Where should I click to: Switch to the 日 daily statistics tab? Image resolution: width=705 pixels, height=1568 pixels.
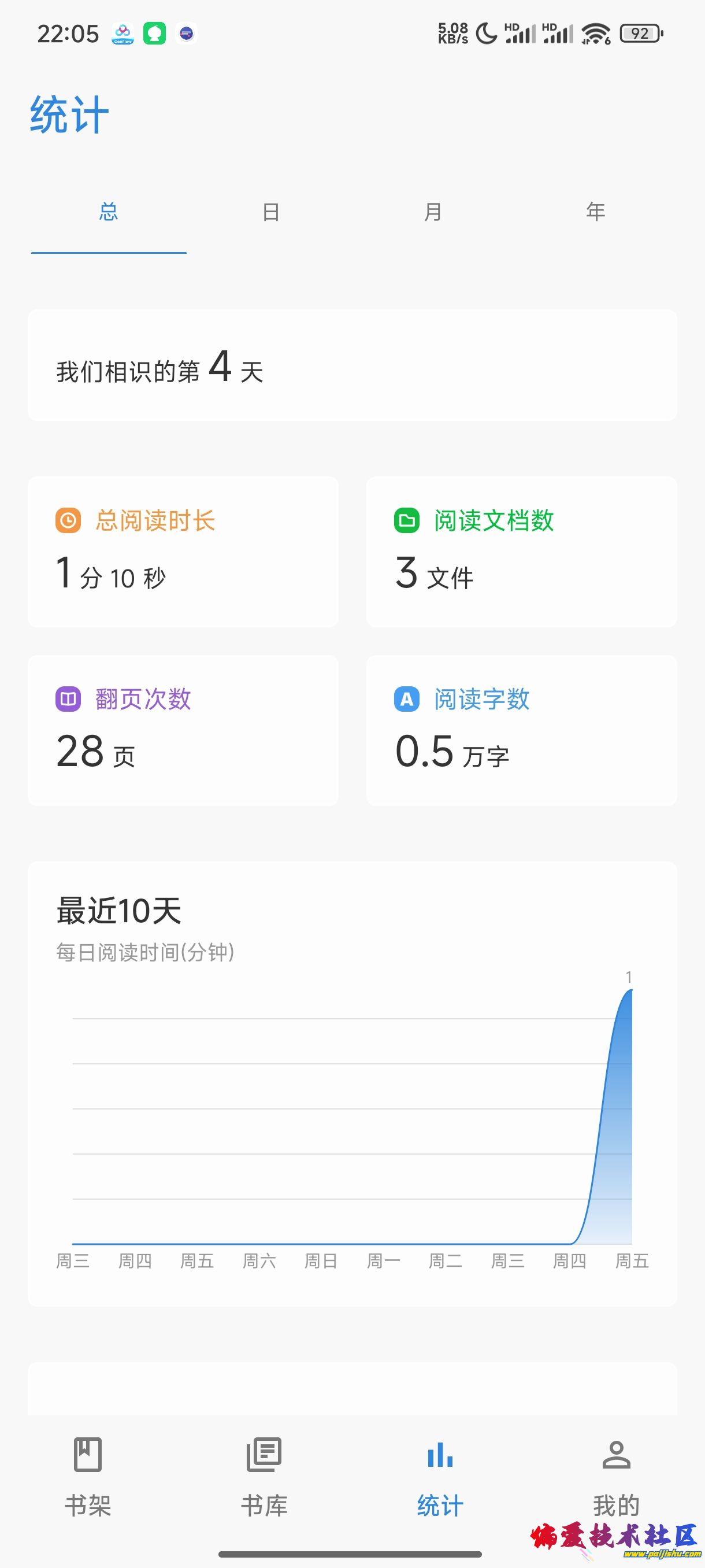click(x=270, y=211)
